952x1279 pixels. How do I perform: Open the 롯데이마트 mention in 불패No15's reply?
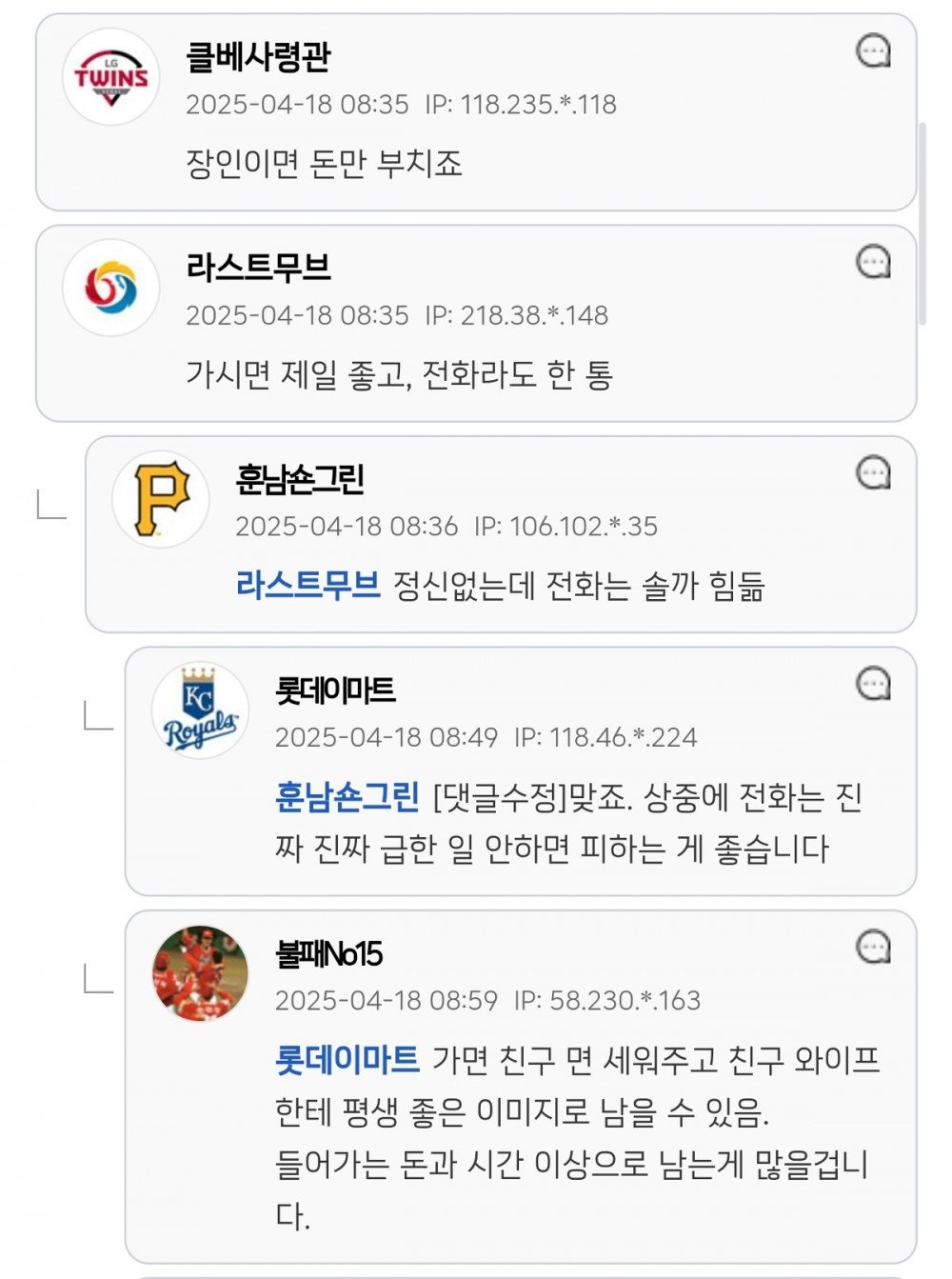pyautogui.click(x=347, y=1059)
